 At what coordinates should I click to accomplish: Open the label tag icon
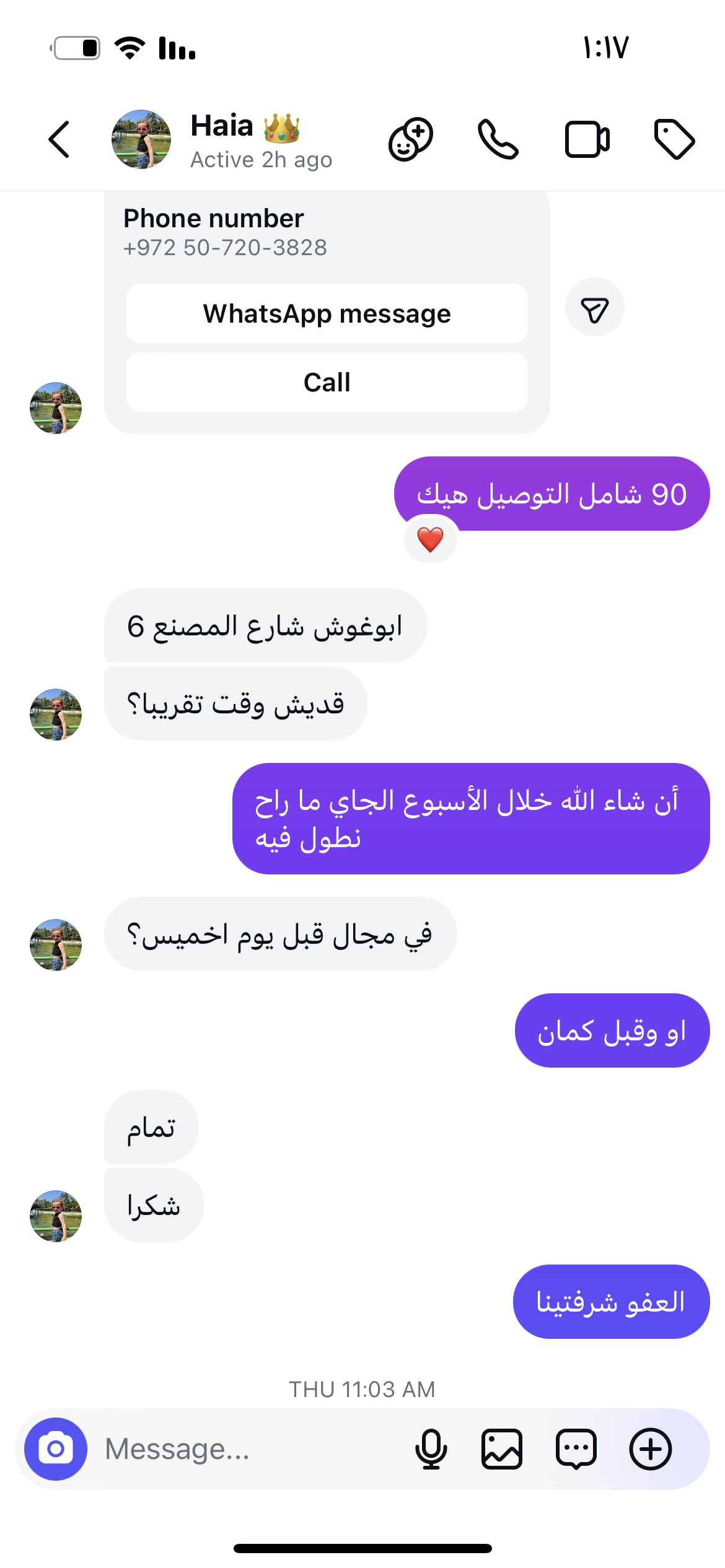pos(674,139)
